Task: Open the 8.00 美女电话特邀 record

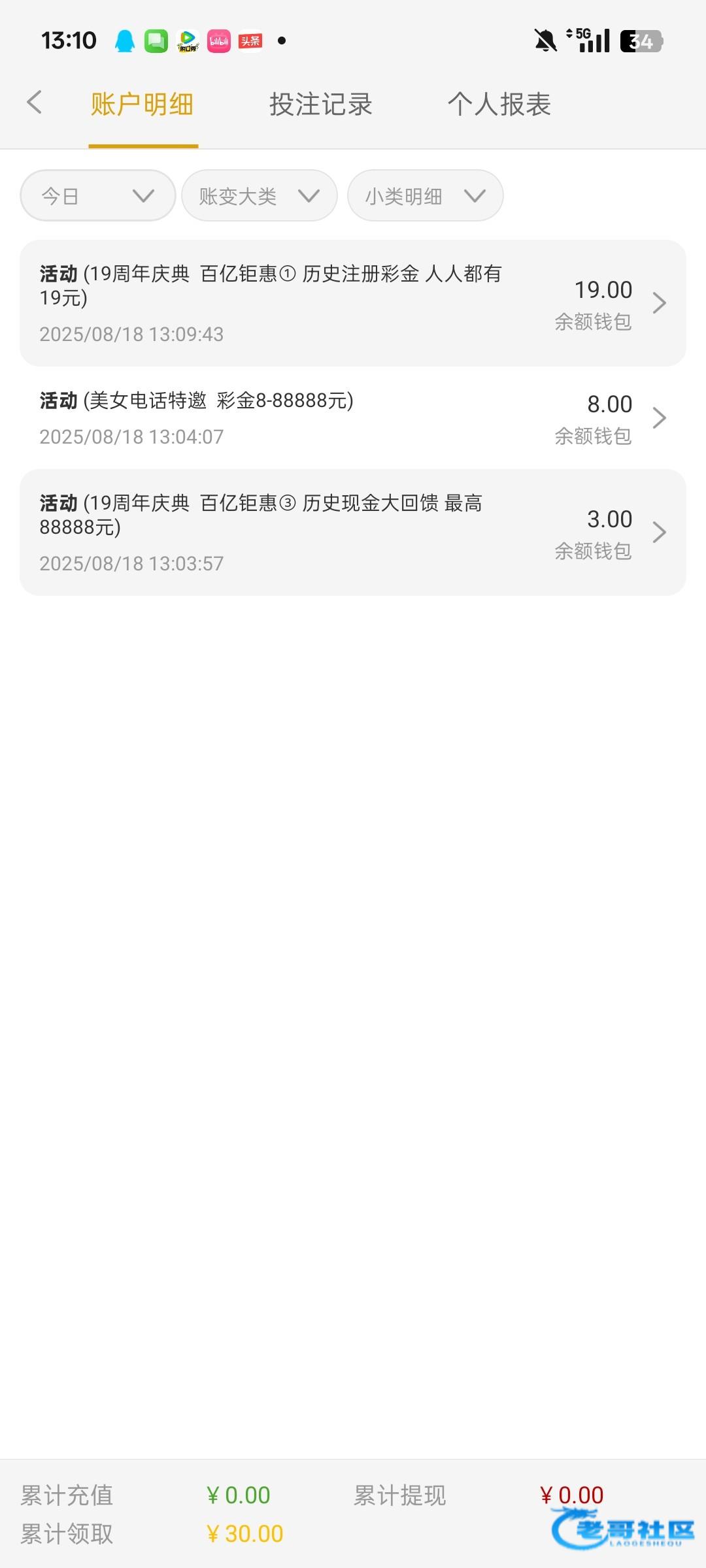Action: 353,418
